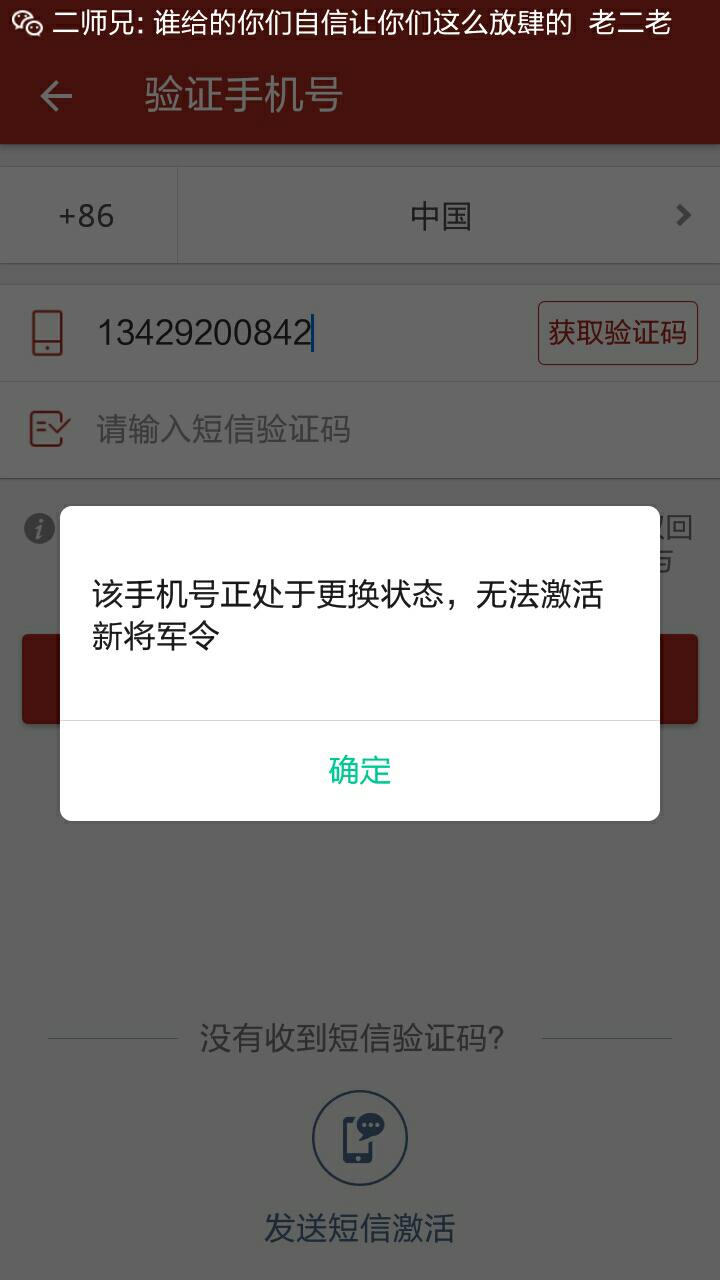The height and width of the screenshot is (1280, 720).
Task: Go back from 验证手机号 screen
Action: [x=56, y=96]
